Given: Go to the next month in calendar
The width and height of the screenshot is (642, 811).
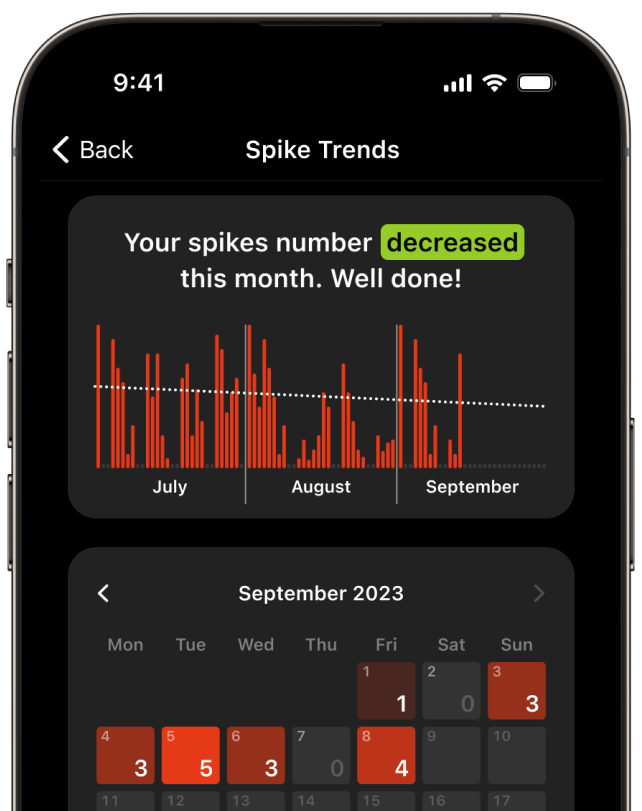Looking at the screenshot, I should tap(539, 593).
